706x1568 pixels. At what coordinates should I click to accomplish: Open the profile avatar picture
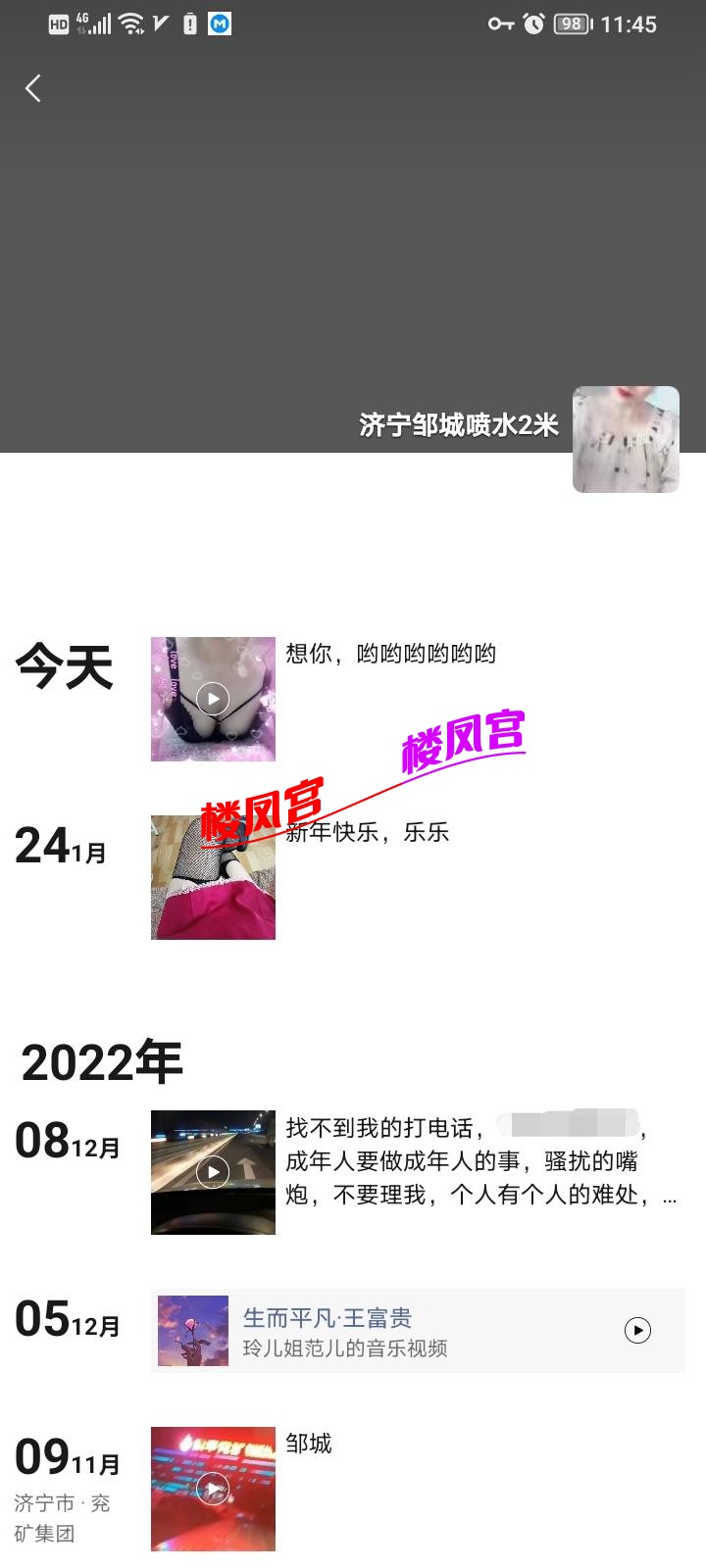pyautogui.click(x=626, y=439)
